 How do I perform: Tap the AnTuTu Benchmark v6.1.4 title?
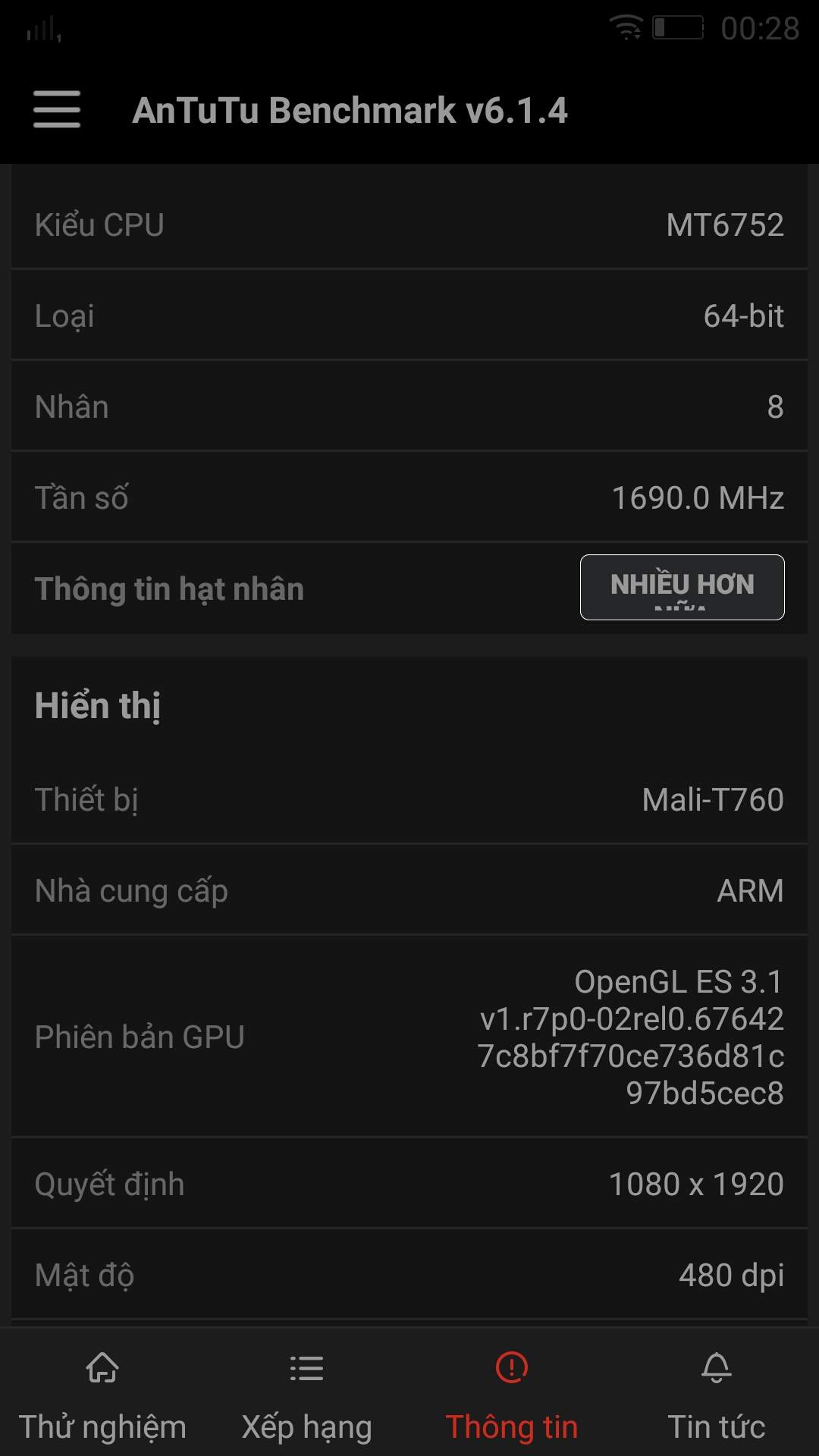coord(349,111)
